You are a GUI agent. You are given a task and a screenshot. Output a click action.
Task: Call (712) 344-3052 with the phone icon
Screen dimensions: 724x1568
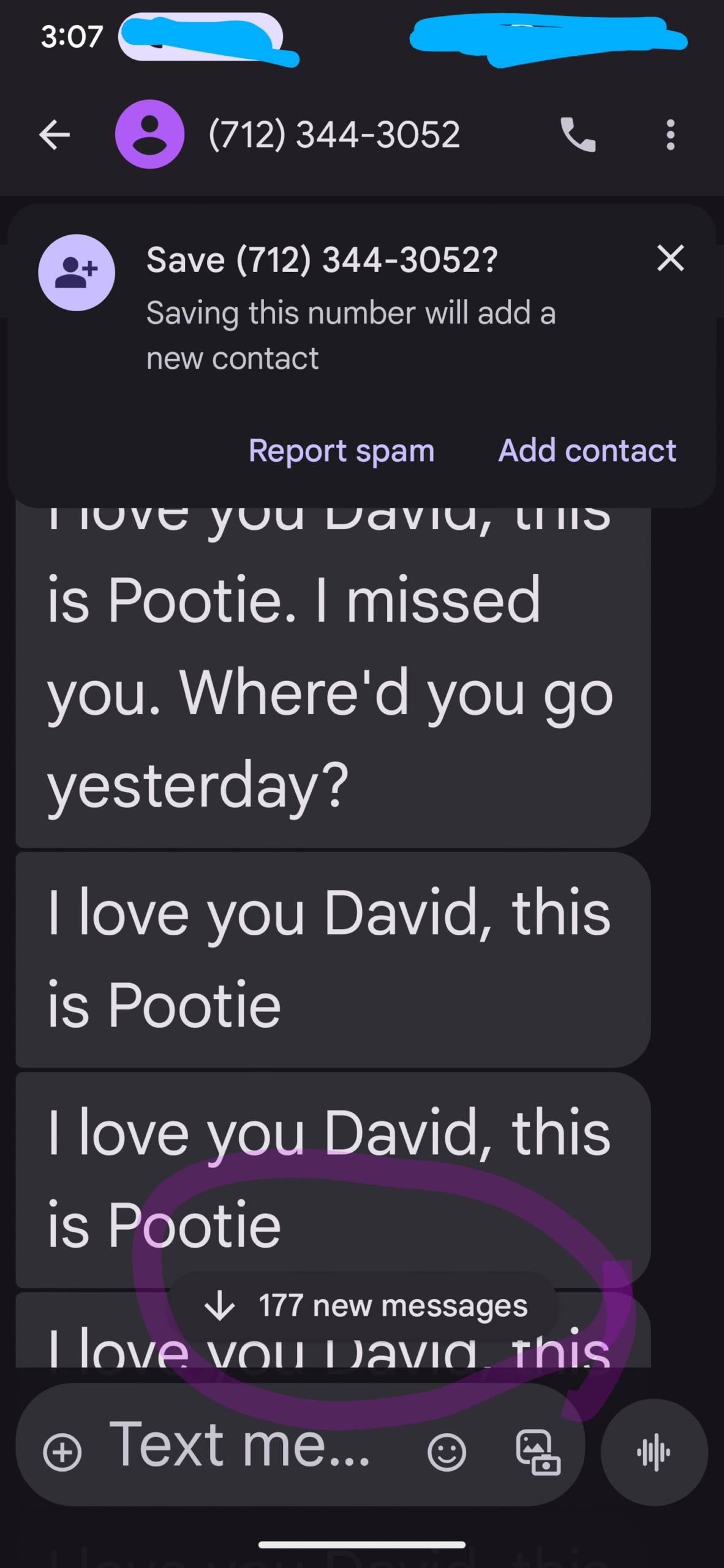(578, 135)
